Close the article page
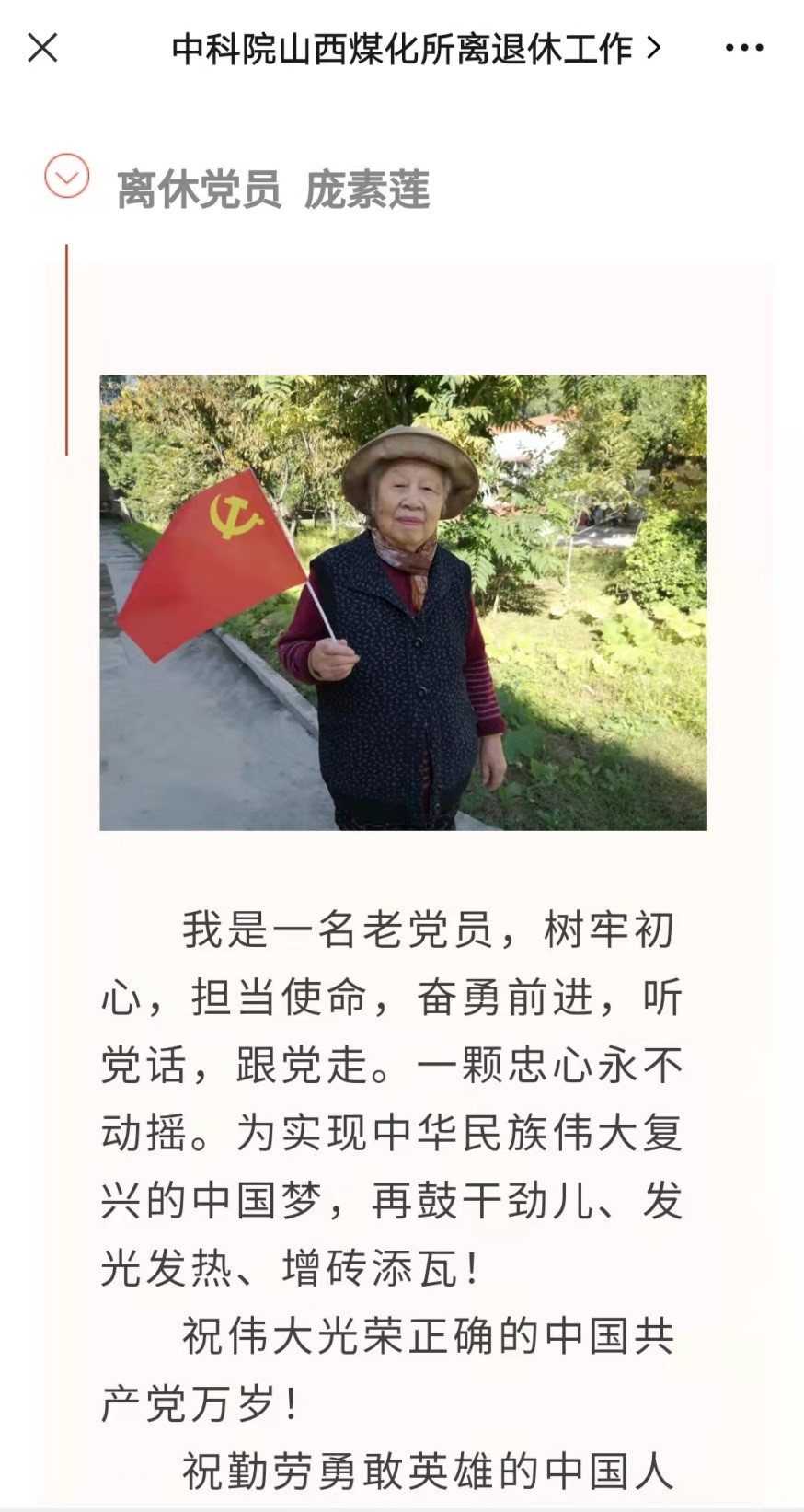 tap(42, 48)
